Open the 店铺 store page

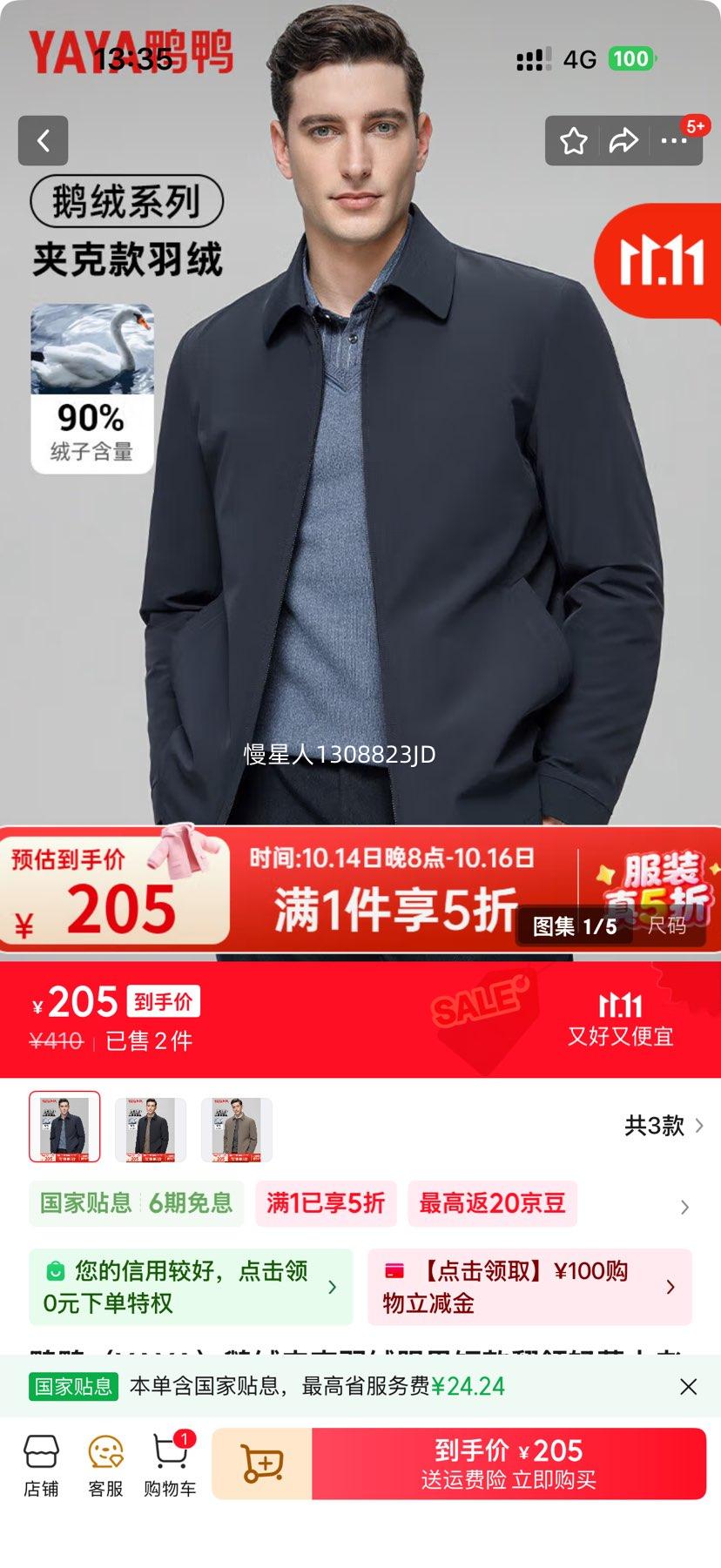41,1466
